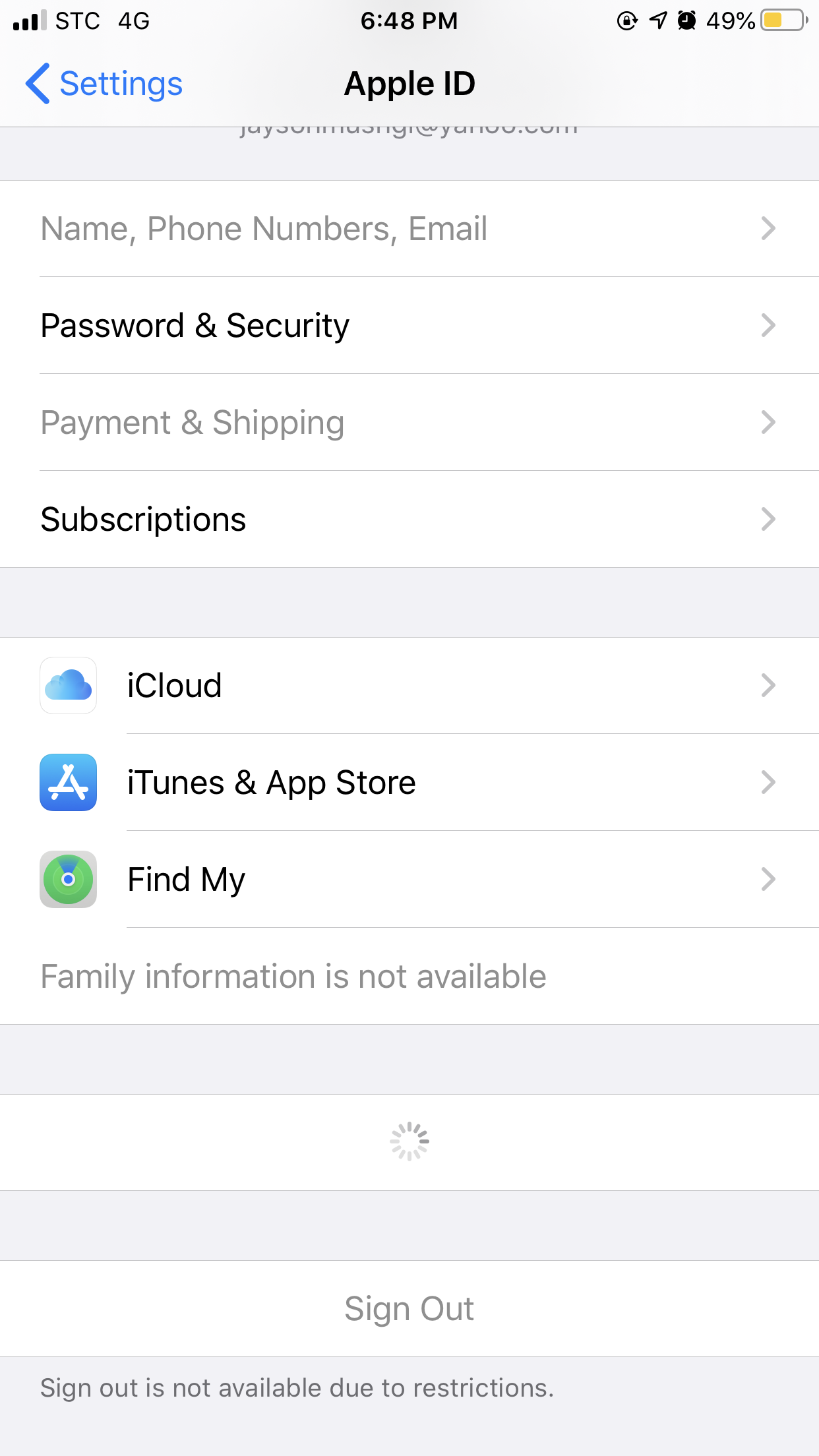Open Payment & Shipping
The image size is (819, 1456).
pyautogui.click(x=409, y=423)
